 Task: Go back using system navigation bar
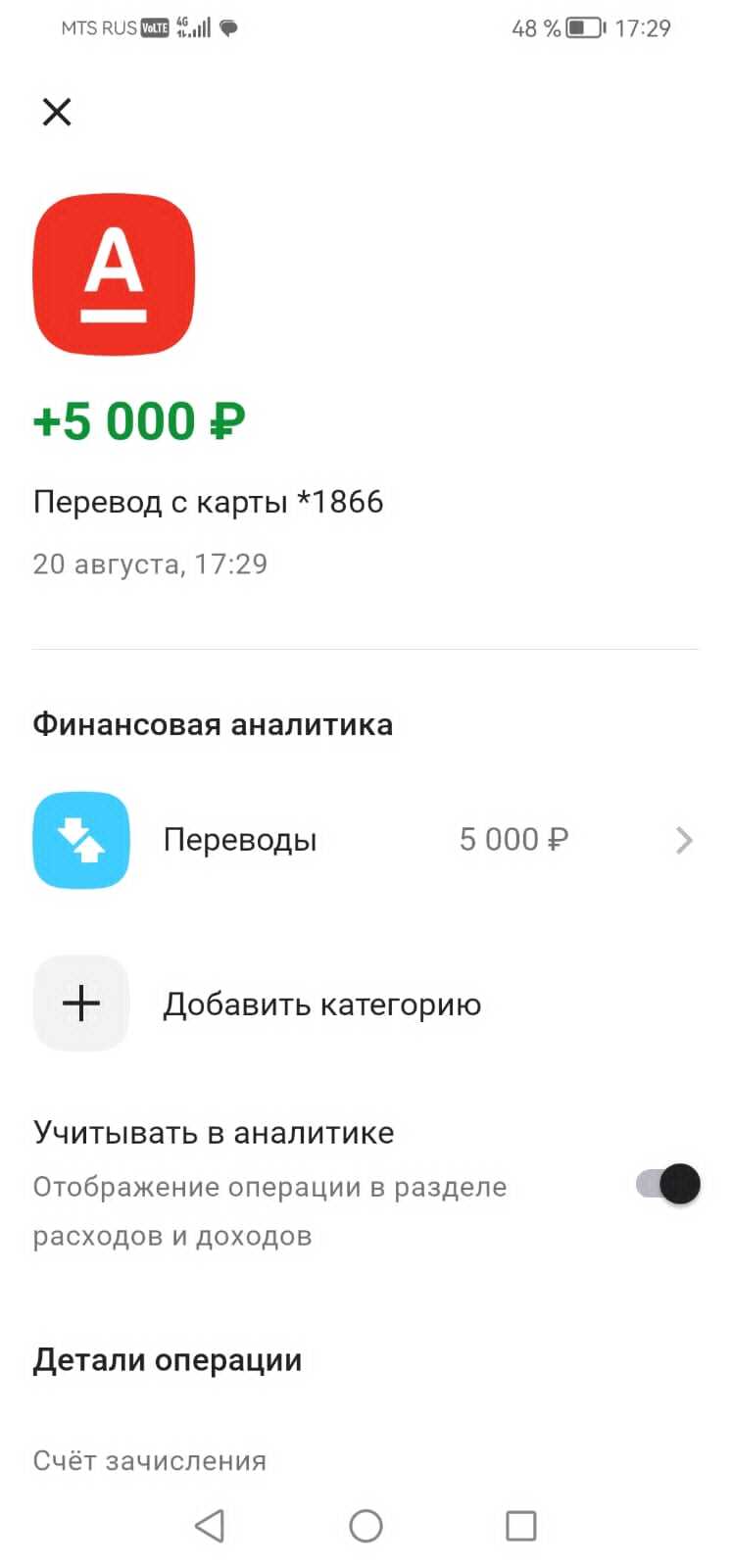(x=210, y=1525)
